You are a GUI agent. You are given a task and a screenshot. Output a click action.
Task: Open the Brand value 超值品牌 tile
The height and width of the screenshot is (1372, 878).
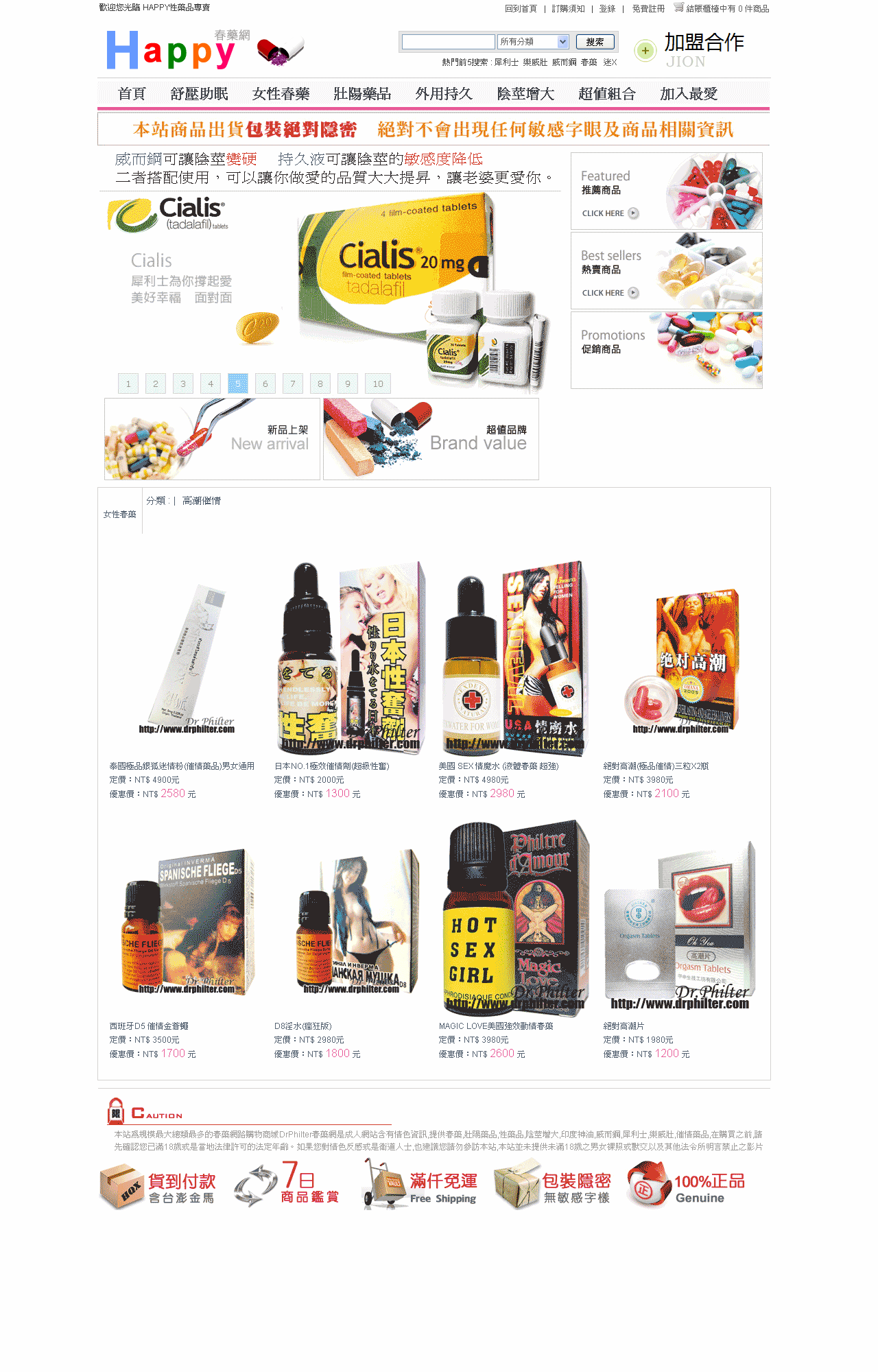(x=431, y=439)
